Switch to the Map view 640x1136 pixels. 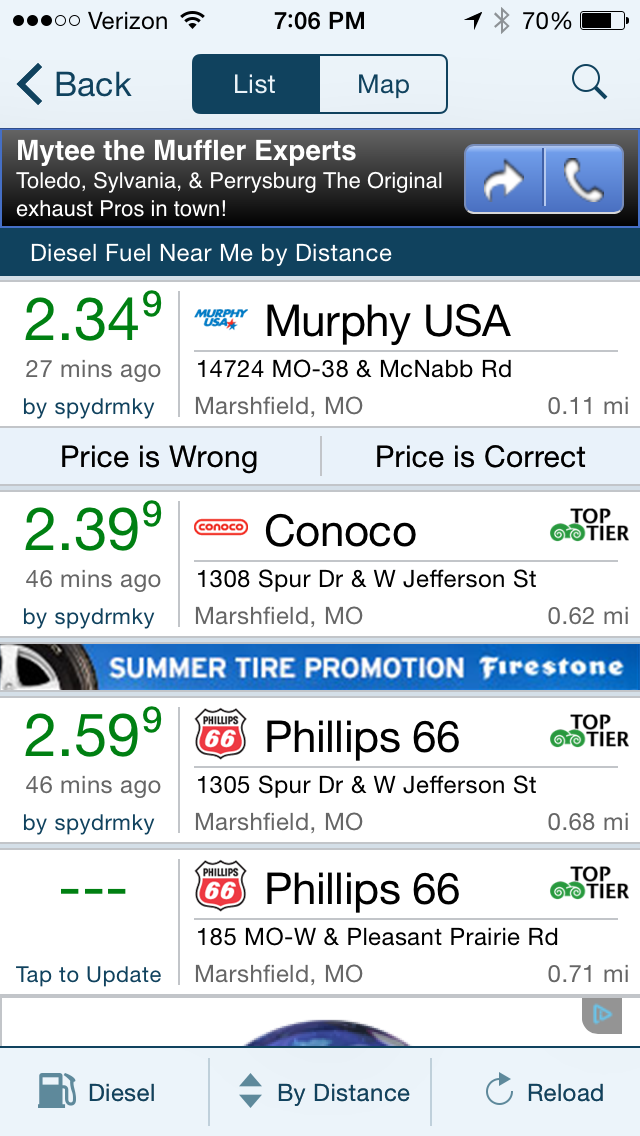[x=383, y=85]
